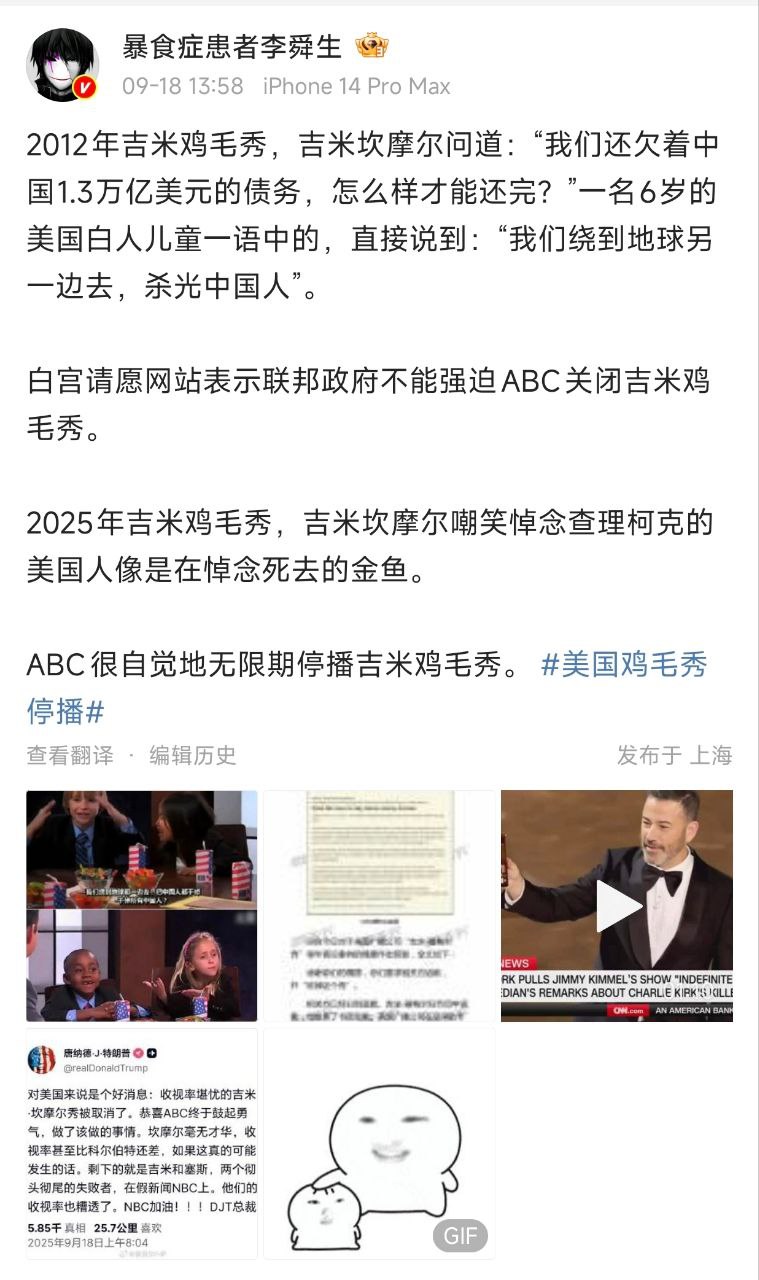
Task: Open the hashtag #美国鸡毛秀停播#
Action: 367,688
